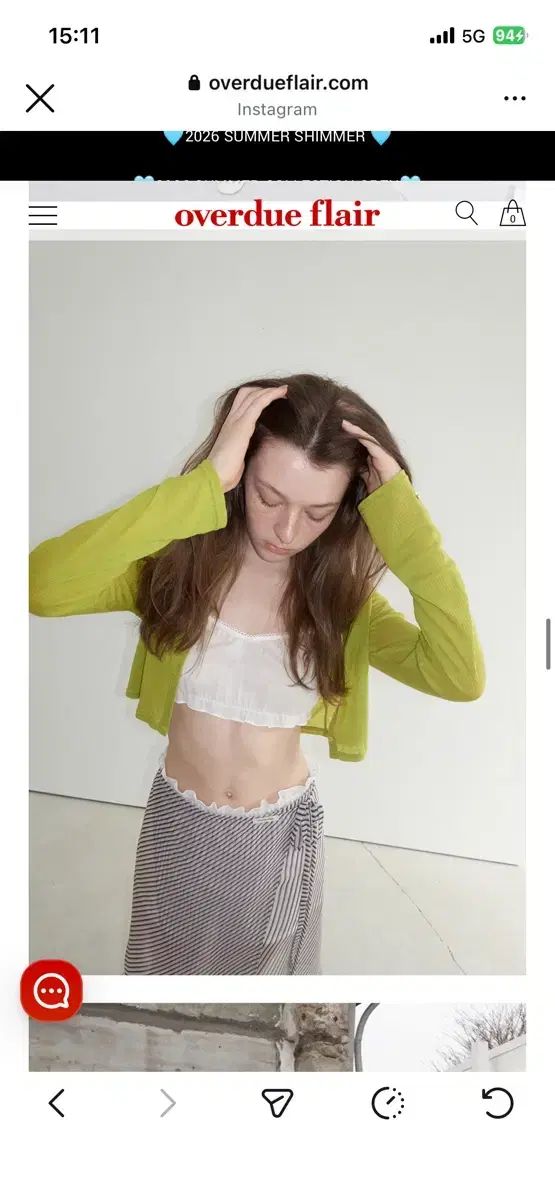Open the browser overflow menu
Viewport: 555px width, 1200px height.
(x=515, y=98)
